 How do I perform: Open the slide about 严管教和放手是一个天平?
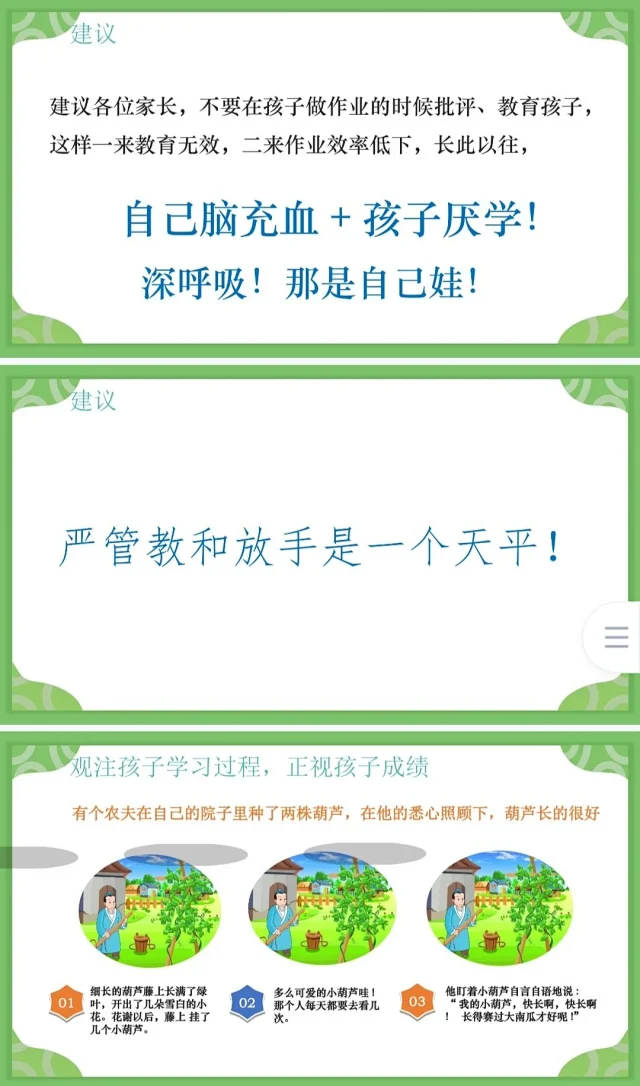coord(308,547)
